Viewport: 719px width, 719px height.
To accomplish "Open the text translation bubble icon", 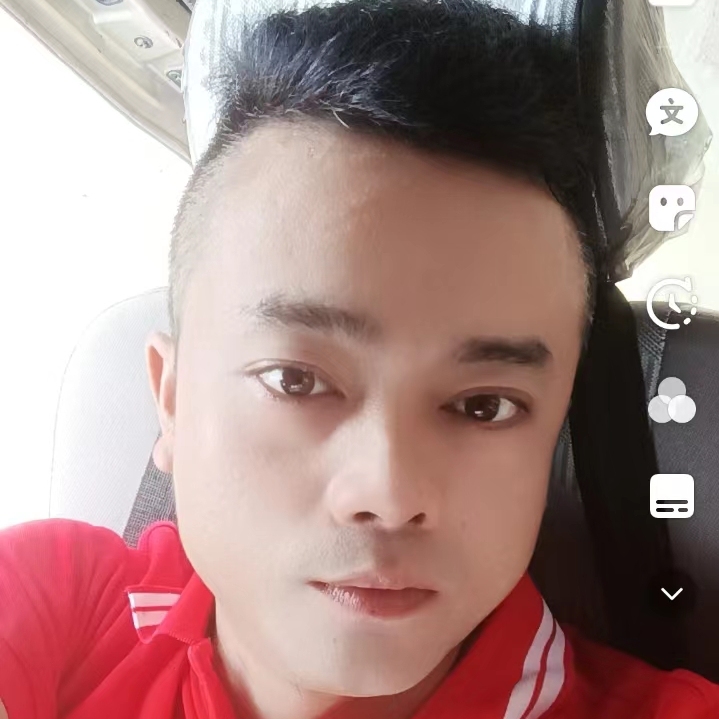I will tap(671, 113).
